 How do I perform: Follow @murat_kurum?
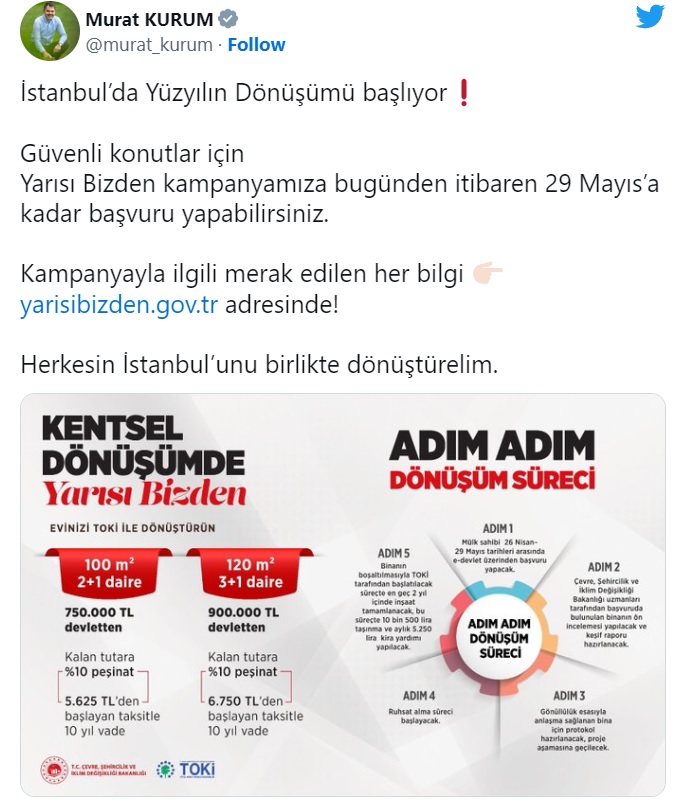click(256, 45)
